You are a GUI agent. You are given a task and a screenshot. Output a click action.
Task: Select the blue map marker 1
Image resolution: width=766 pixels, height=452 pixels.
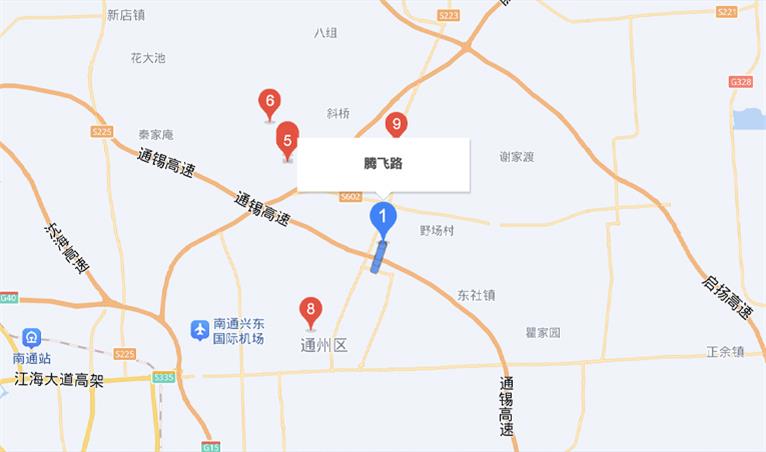[x=383, y=217]
